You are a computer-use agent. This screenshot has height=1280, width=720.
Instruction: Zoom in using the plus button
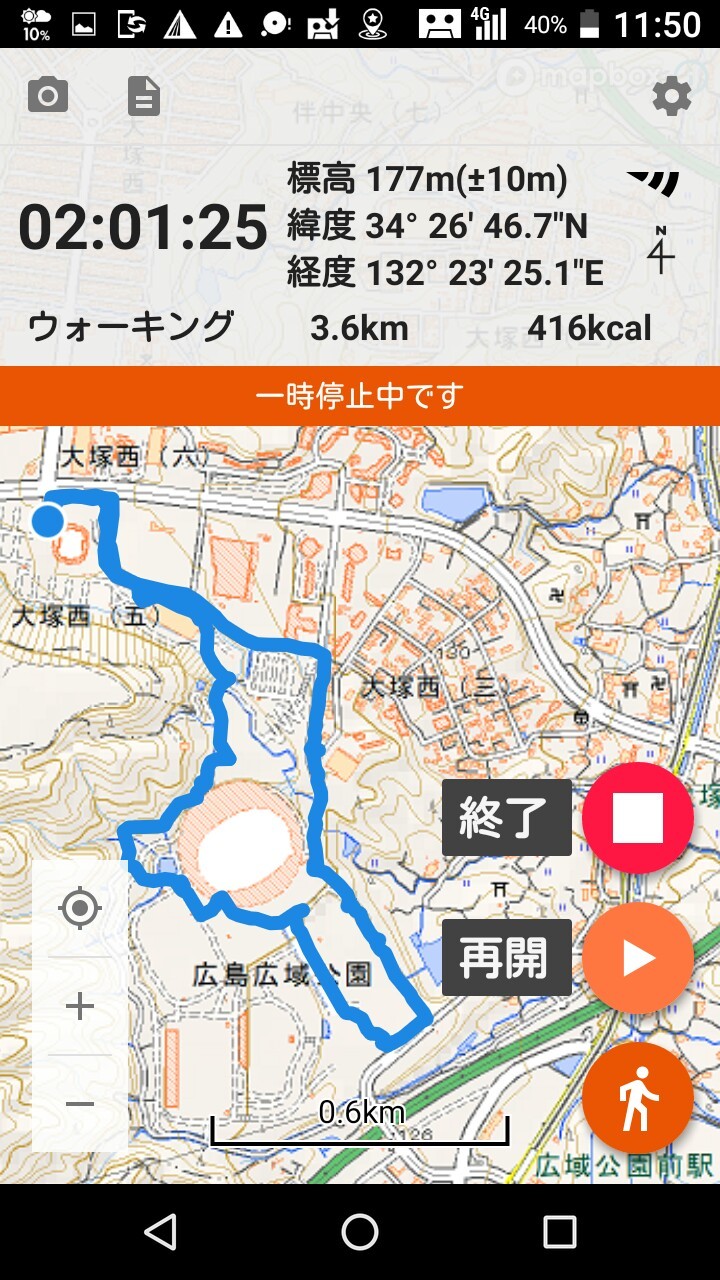click(x=80, y=1005)
